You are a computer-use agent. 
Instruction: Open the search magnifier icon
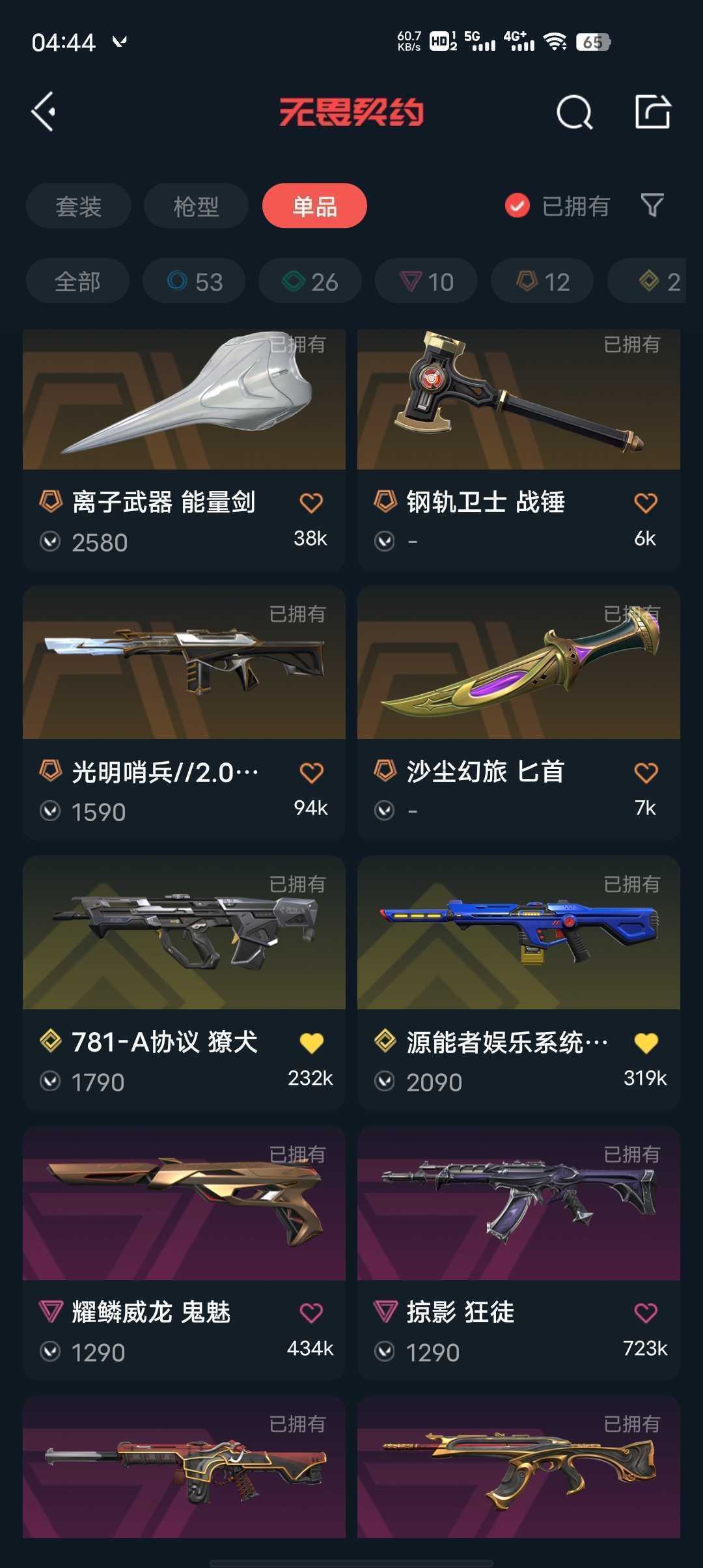point(574,113)
